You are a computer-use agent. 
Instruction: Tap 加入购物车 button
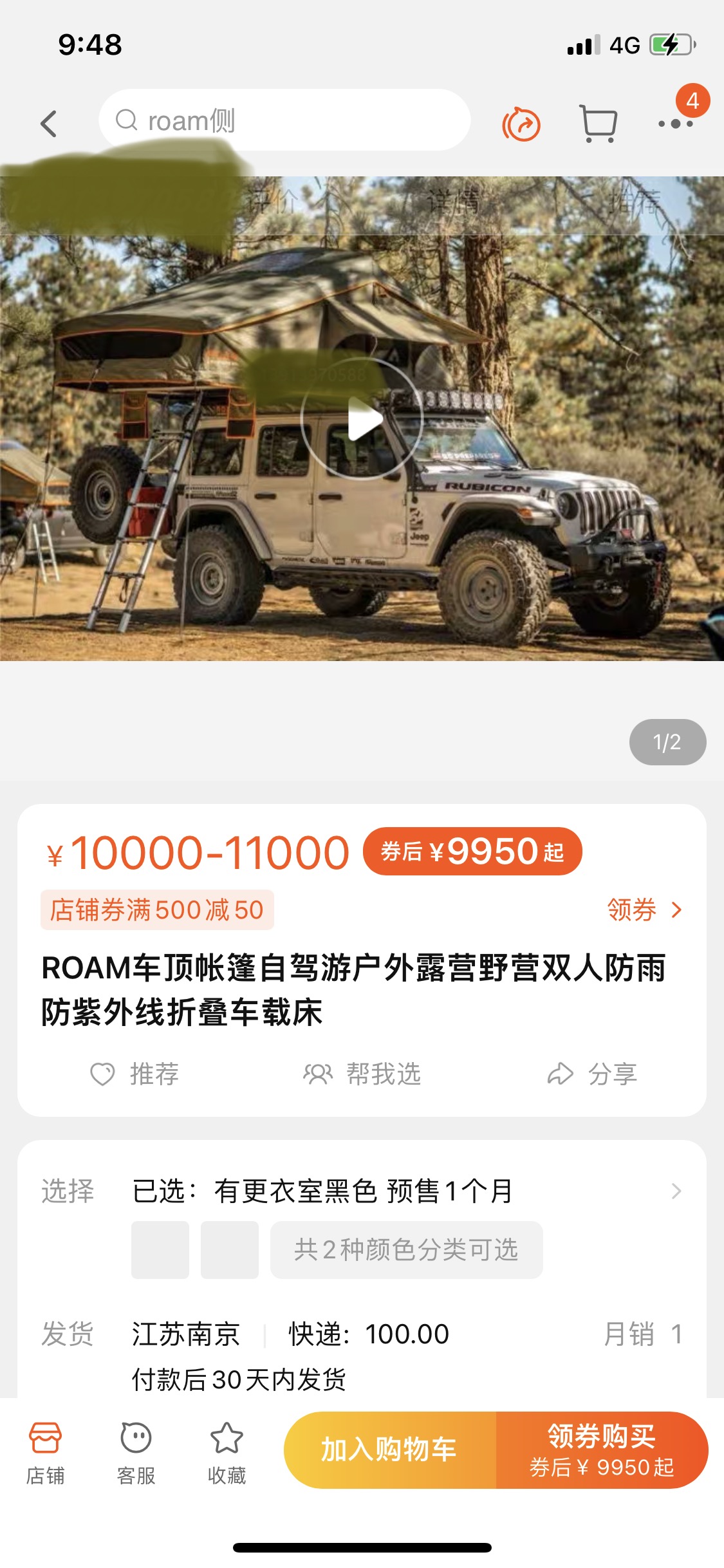click(x=389, y=1450)
